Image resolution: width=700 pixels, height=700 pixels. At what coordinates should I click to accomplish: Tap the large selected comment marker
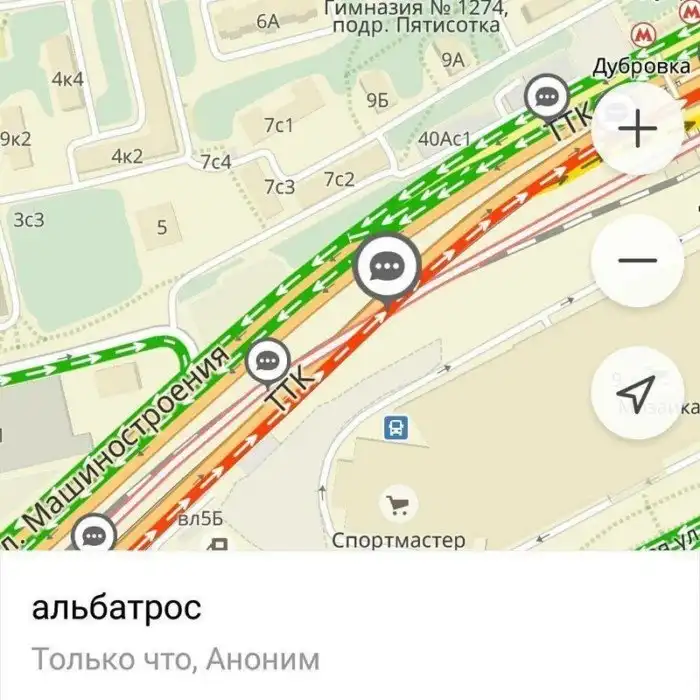[387, 267]
